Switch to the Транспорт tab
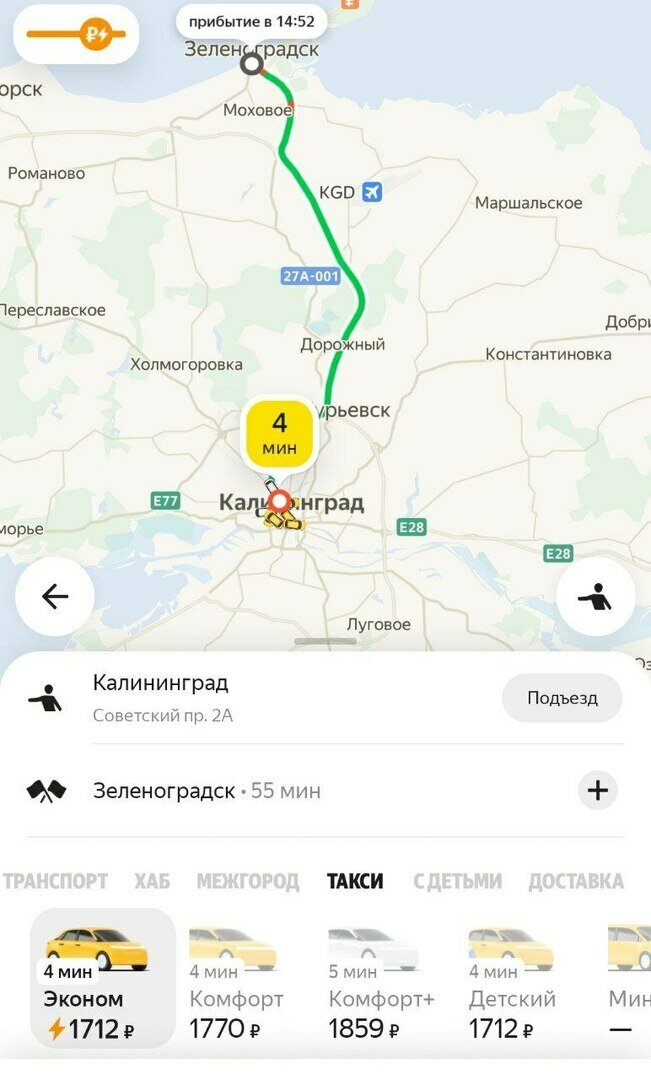This screenshot has width=651, height=1080. click(x=55, y=881)
